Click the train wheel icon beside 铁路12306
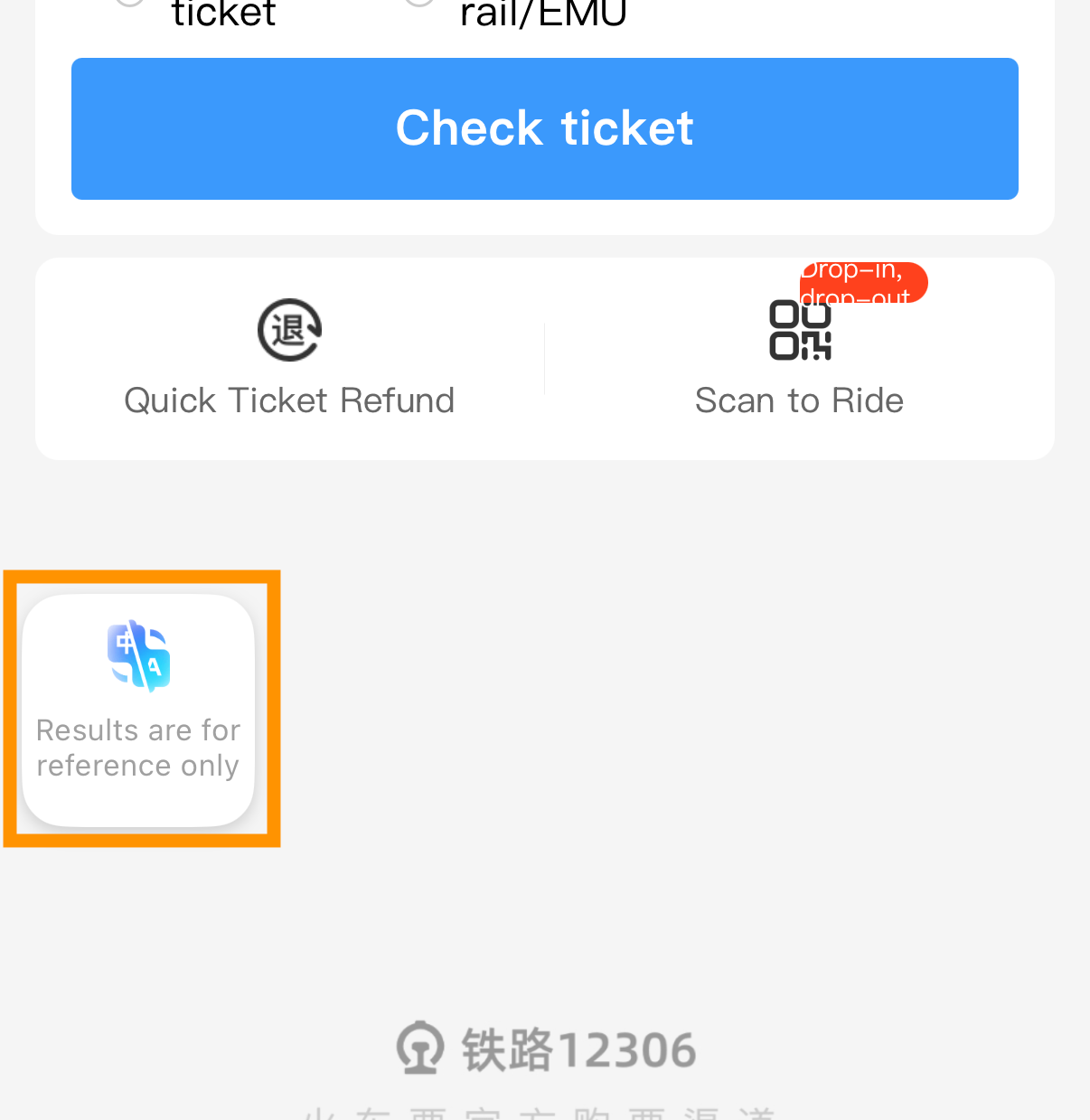Image resolution: width=1090 pixels, height=1120 pixels. (x=419, y=1047)
